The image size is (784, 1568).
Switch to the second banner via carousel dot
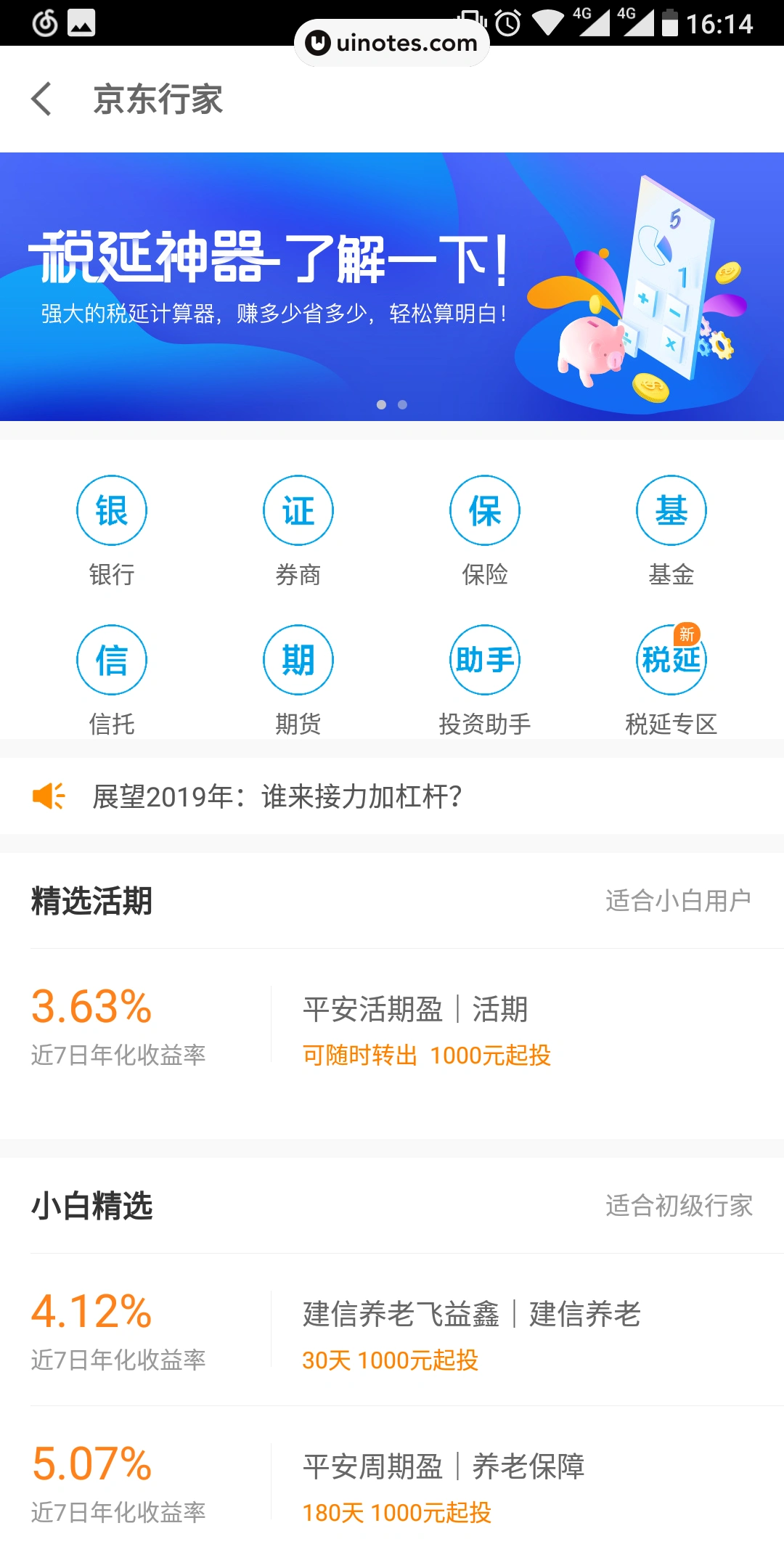402,404
